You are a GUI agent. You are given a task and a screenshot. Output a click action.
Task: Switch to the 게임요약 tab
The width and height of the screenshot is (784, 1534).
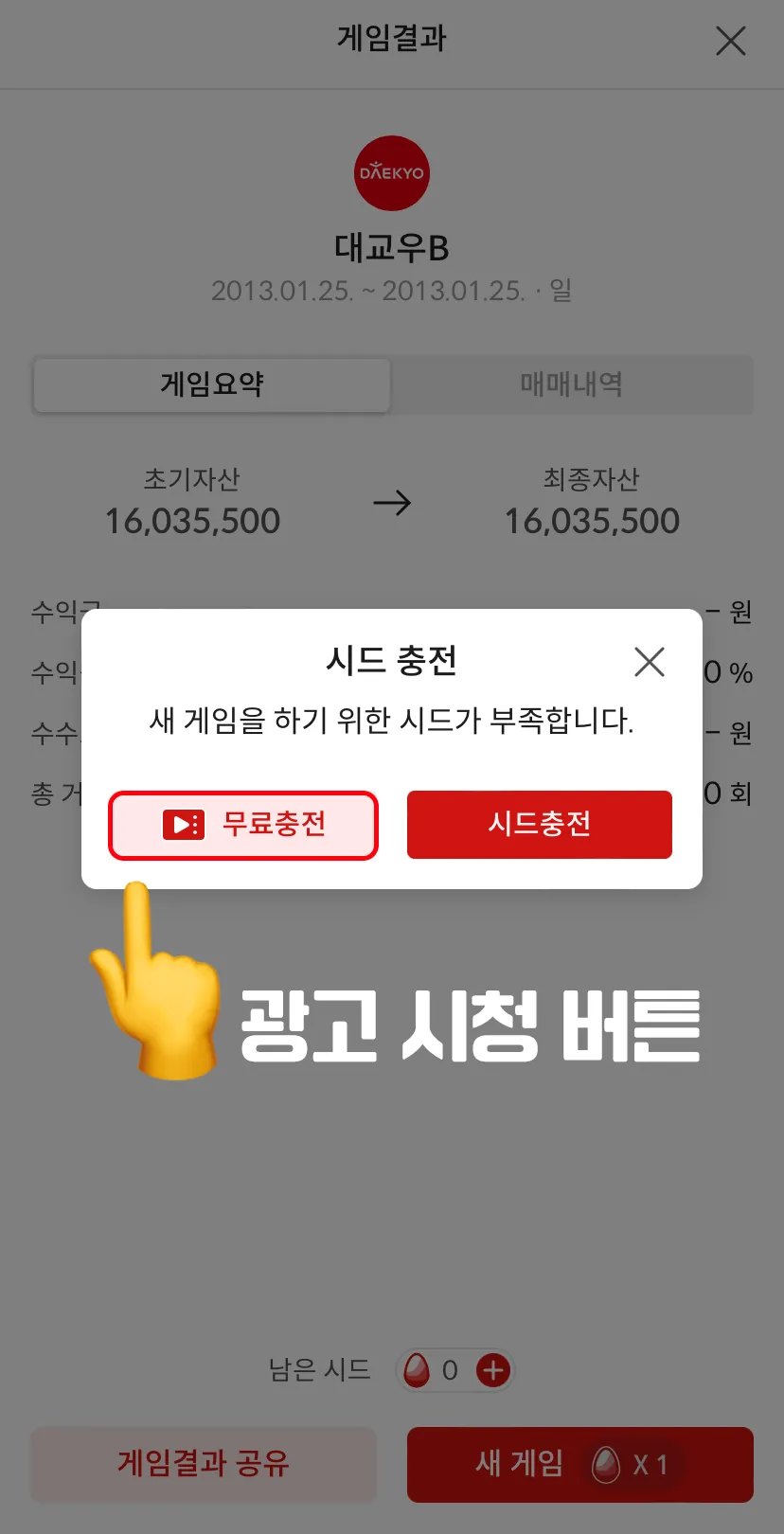tap(212, 384)
